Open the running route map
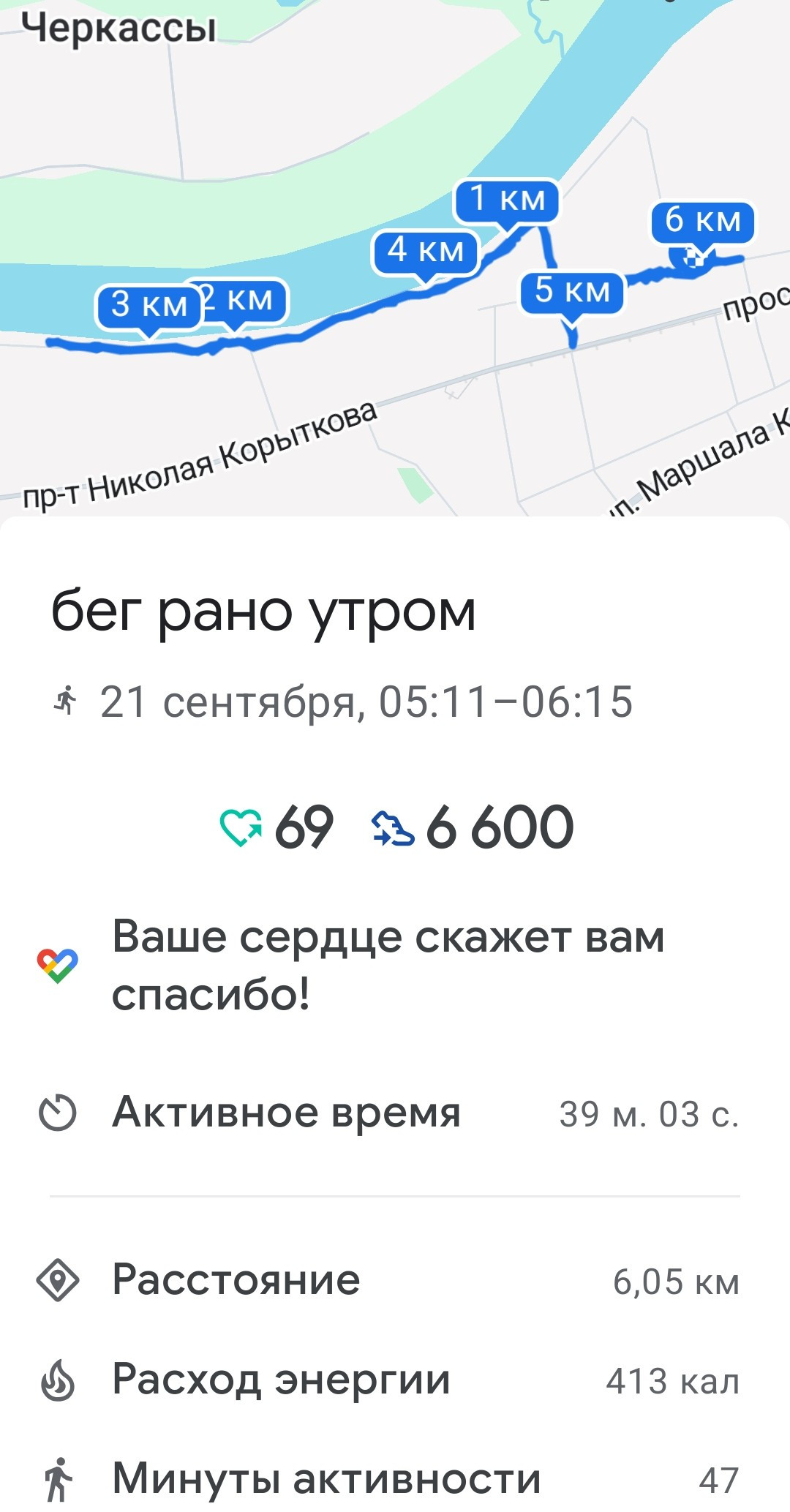The width and height of the screenshot is (790, 1512). tap(395, 257)
